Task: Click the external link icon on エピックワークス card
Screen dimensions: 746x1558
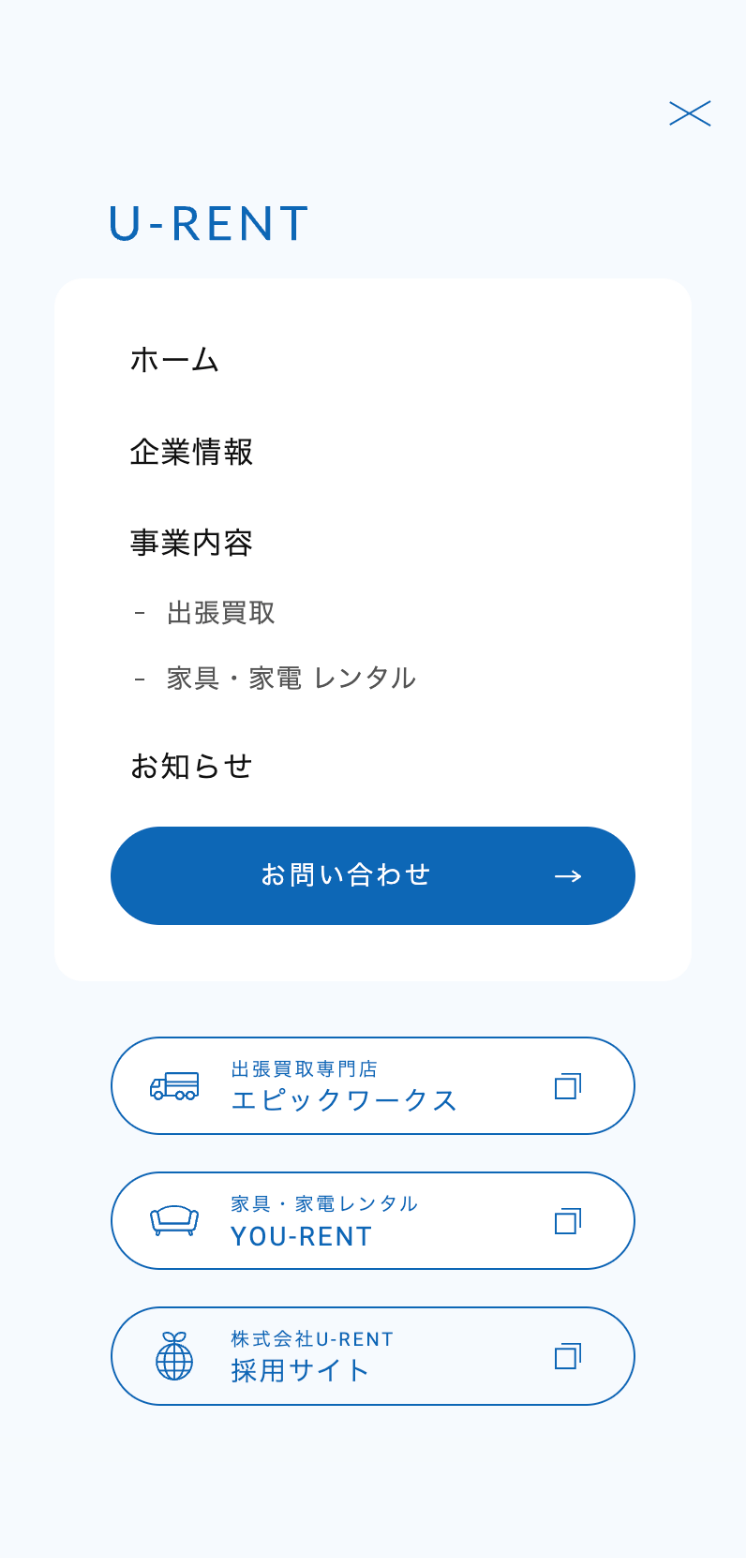Action: coord(569,1085)
